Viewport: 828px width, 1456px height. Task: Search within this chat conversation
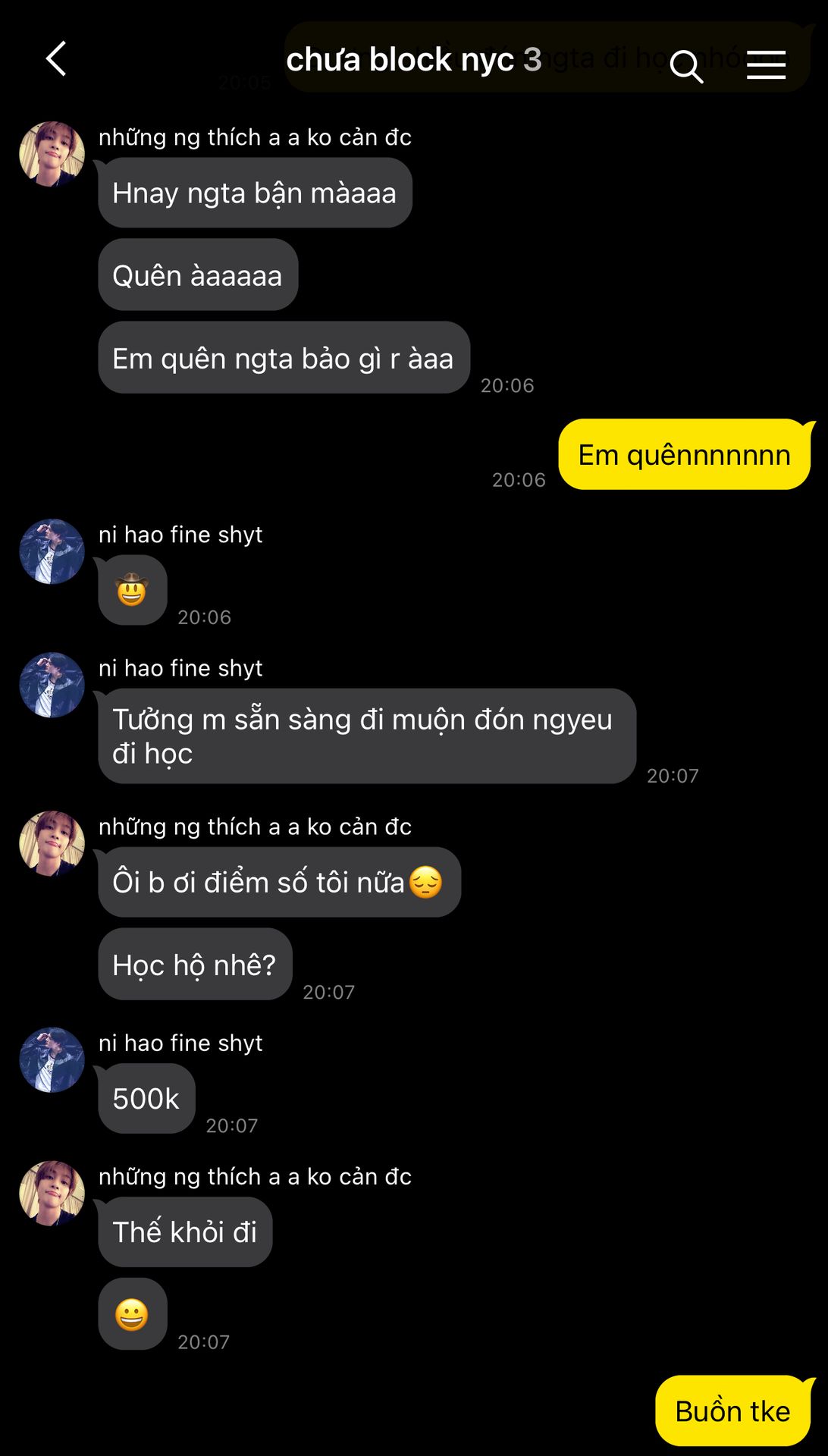pos(686,67)
